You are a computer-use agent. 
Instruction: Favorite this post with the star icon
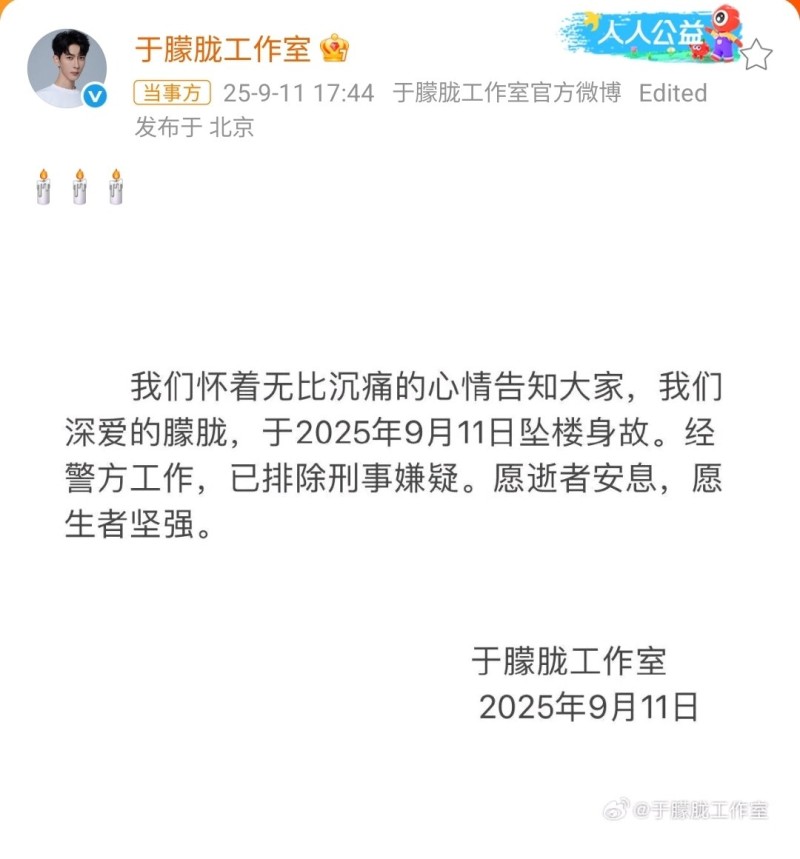(757, 55)
